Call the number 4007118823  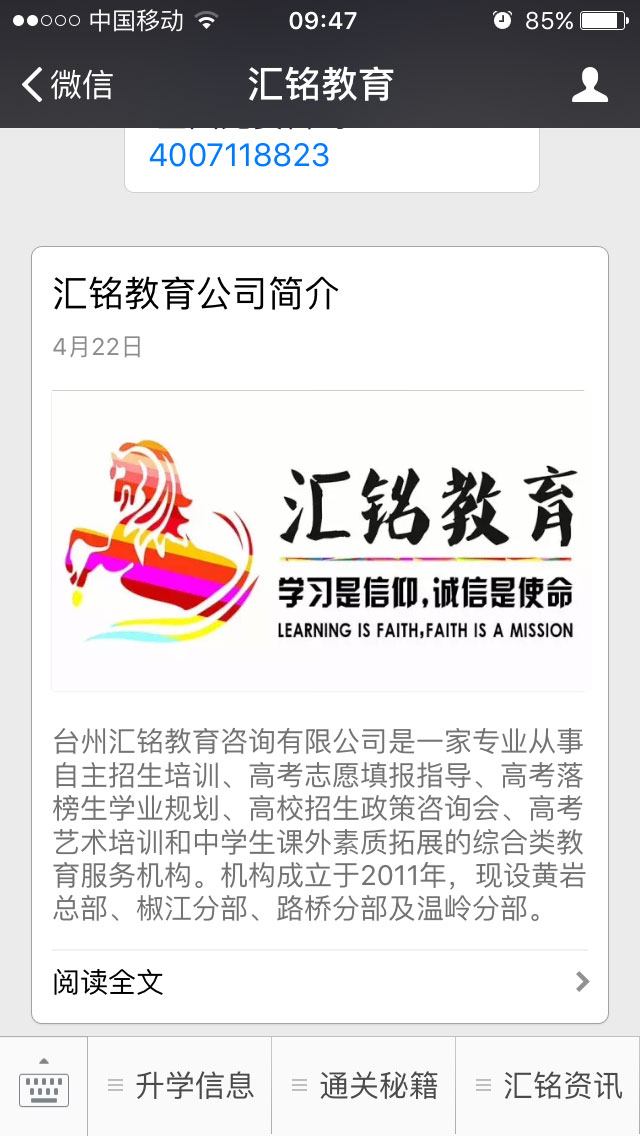coord(239,155)
